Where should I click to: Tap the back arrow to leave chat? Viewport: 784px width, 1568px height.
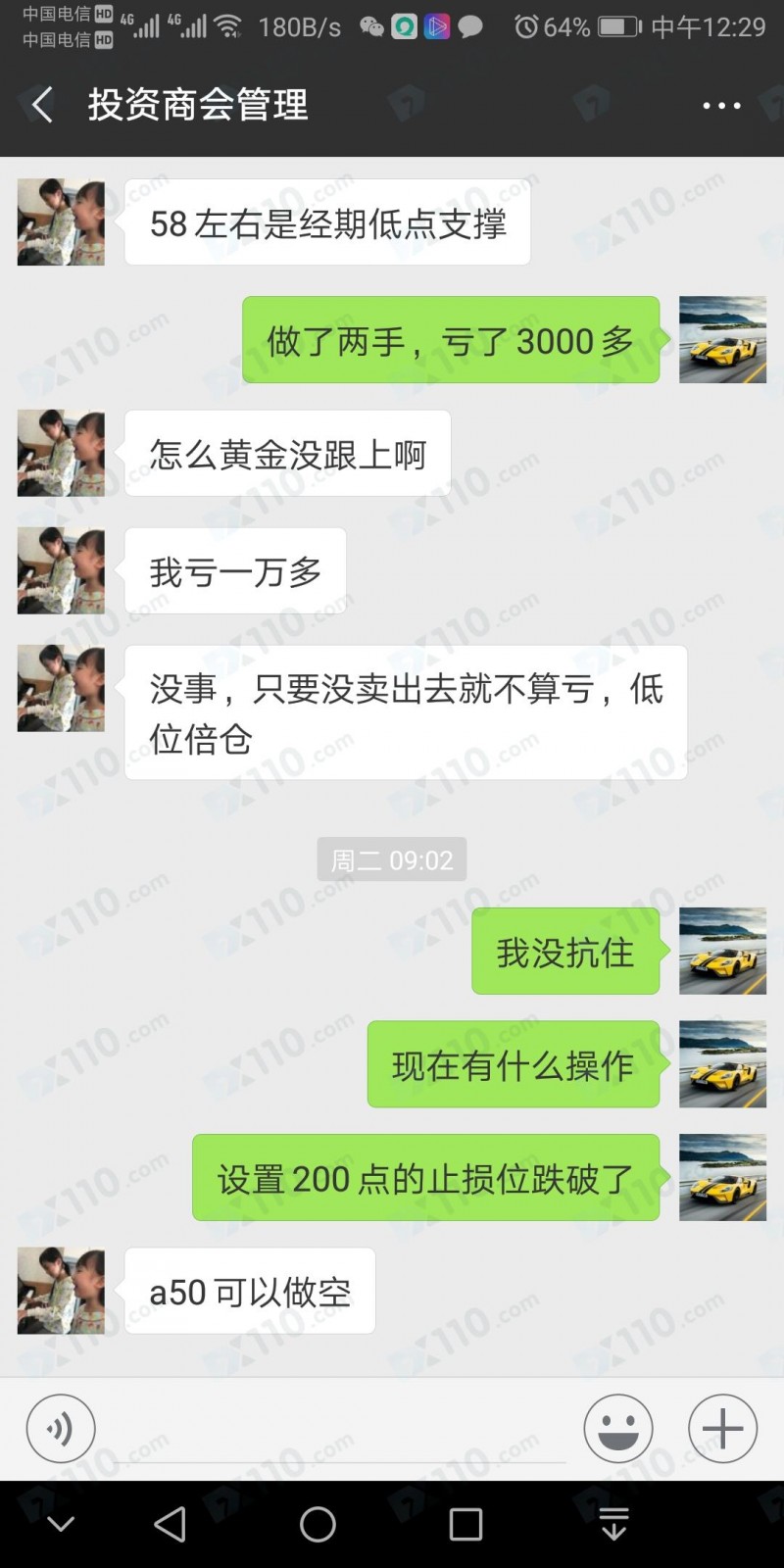(39, 105)
